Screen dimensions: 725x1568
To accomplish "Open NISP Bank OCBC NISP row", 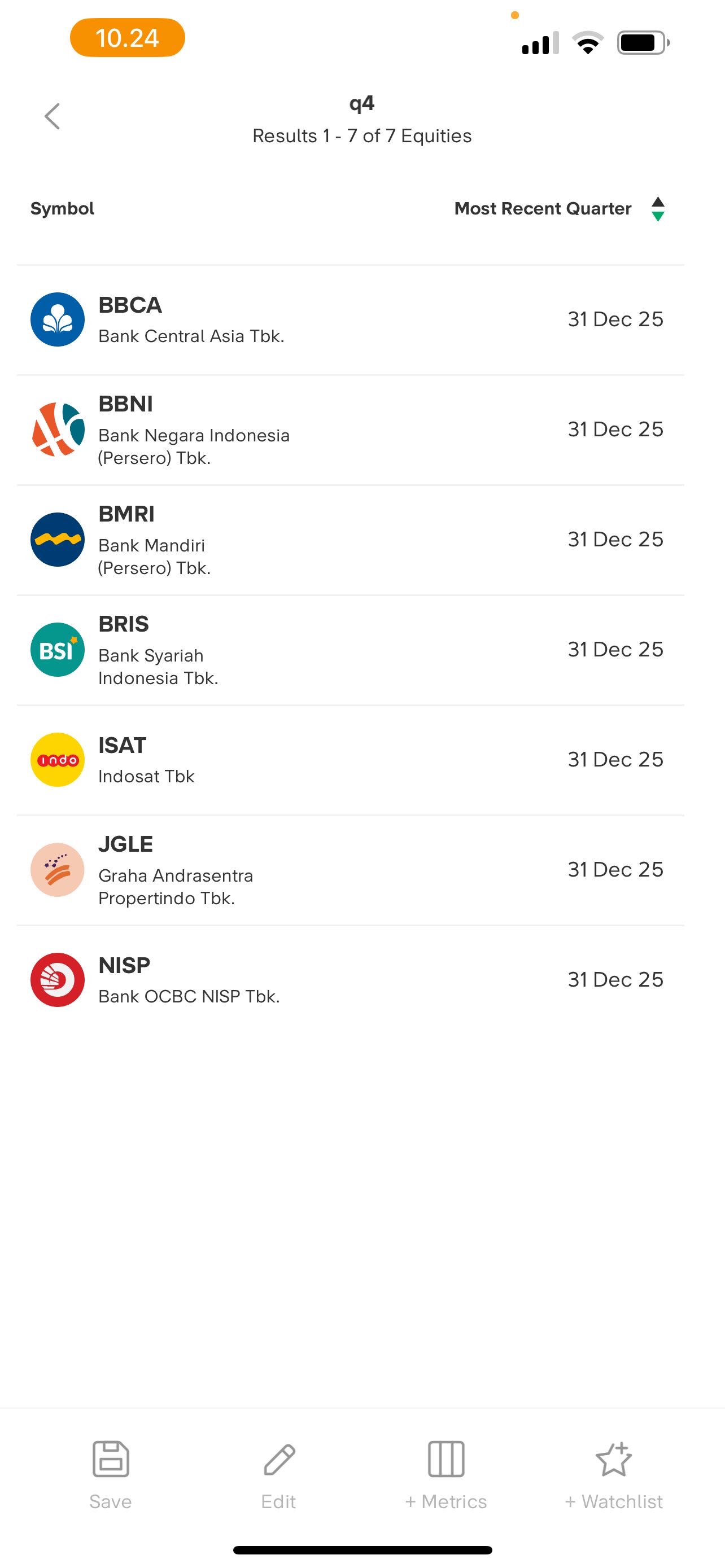I will click(350, 980).
